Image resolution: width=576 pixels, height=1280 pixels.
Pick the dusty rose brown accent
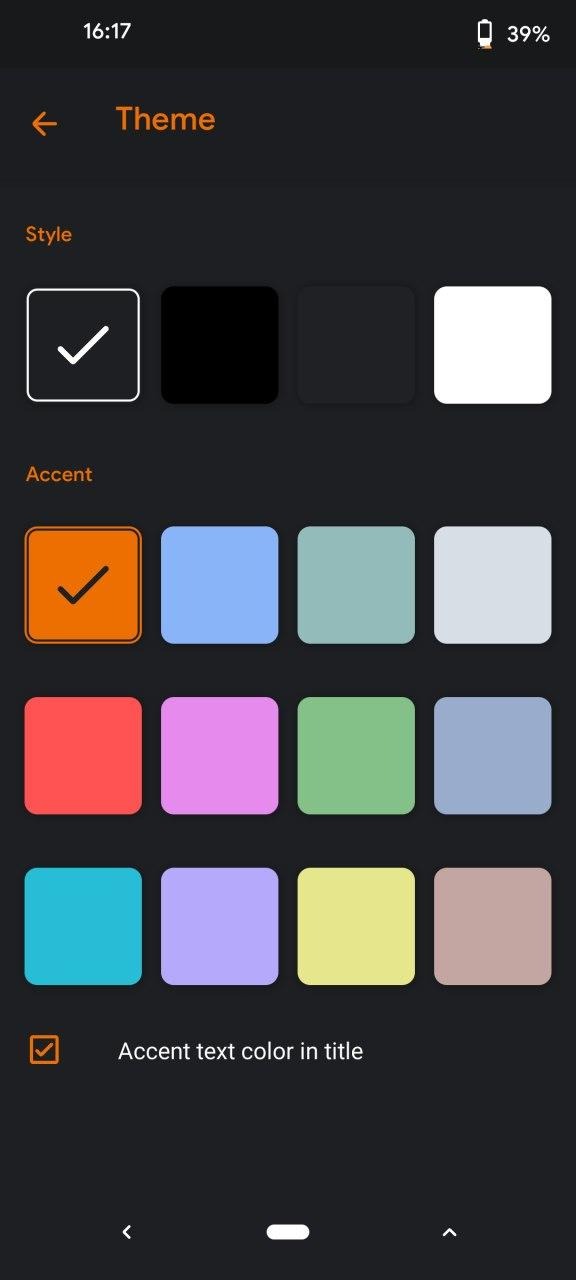click(x=493, y=926)
